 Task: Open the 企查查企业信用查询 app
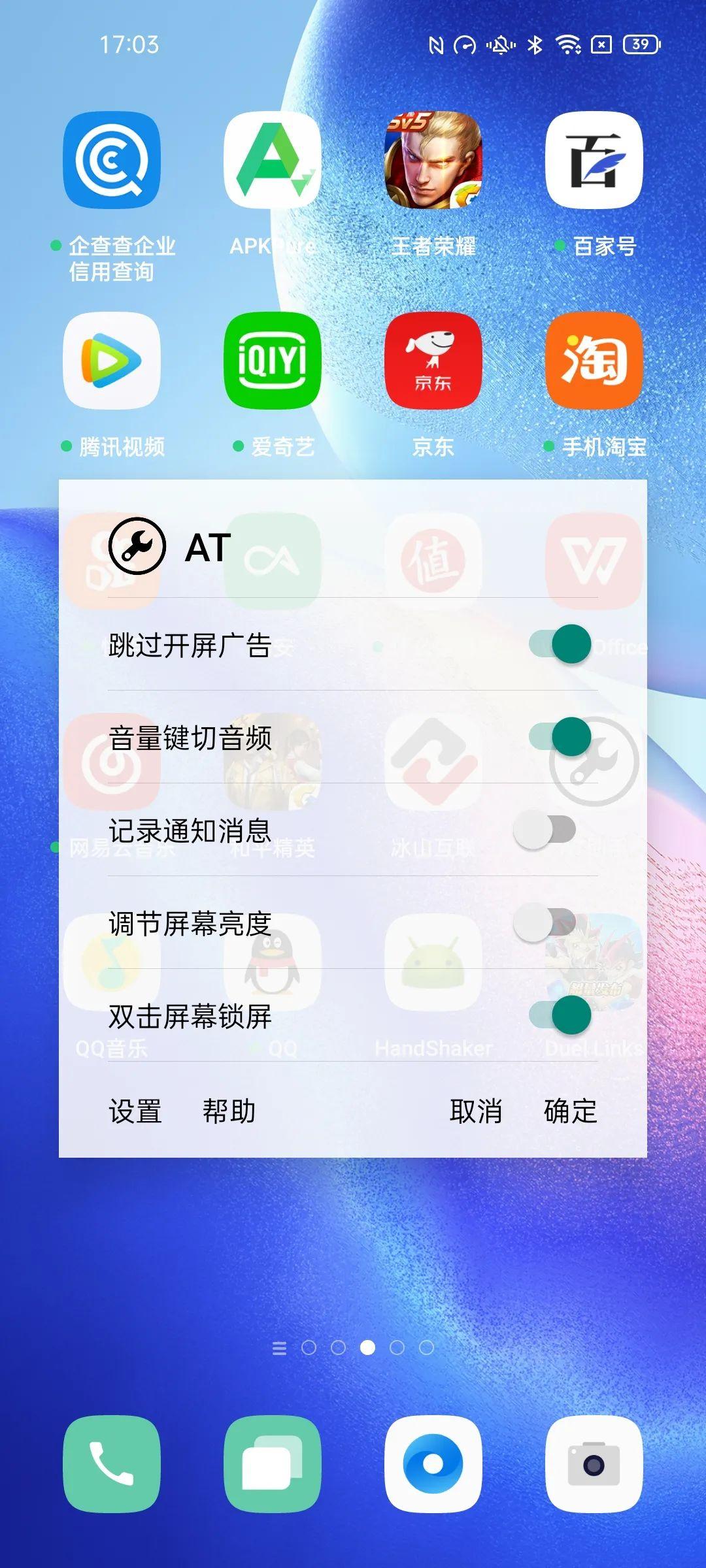tap(112, 160)
